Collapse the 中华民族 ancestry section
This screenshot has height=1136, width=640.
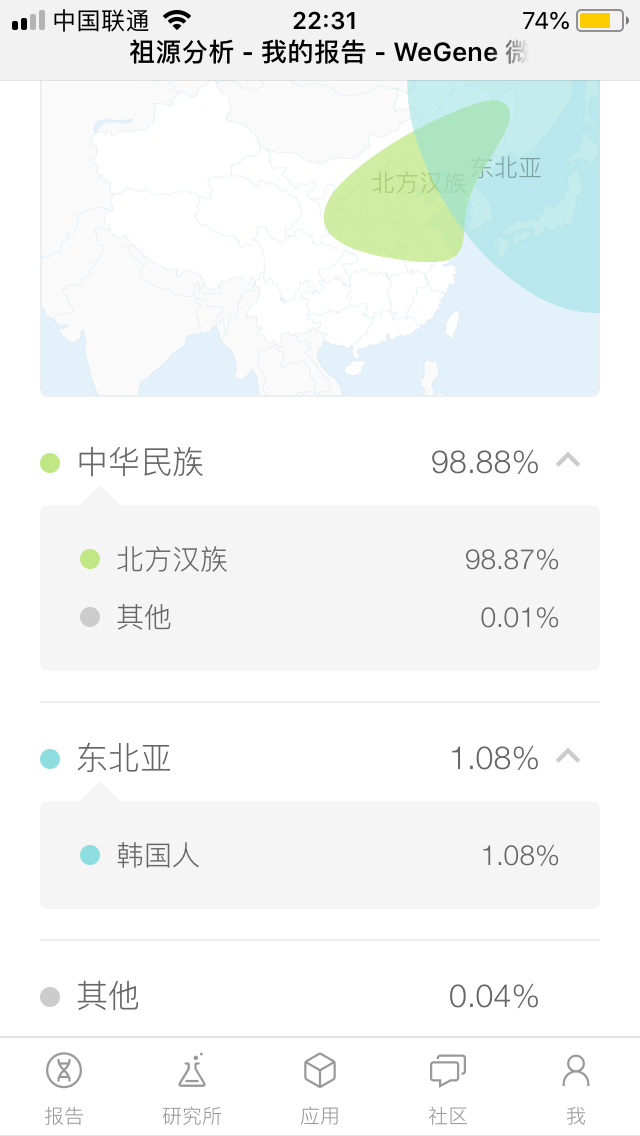tap(568, 460)
